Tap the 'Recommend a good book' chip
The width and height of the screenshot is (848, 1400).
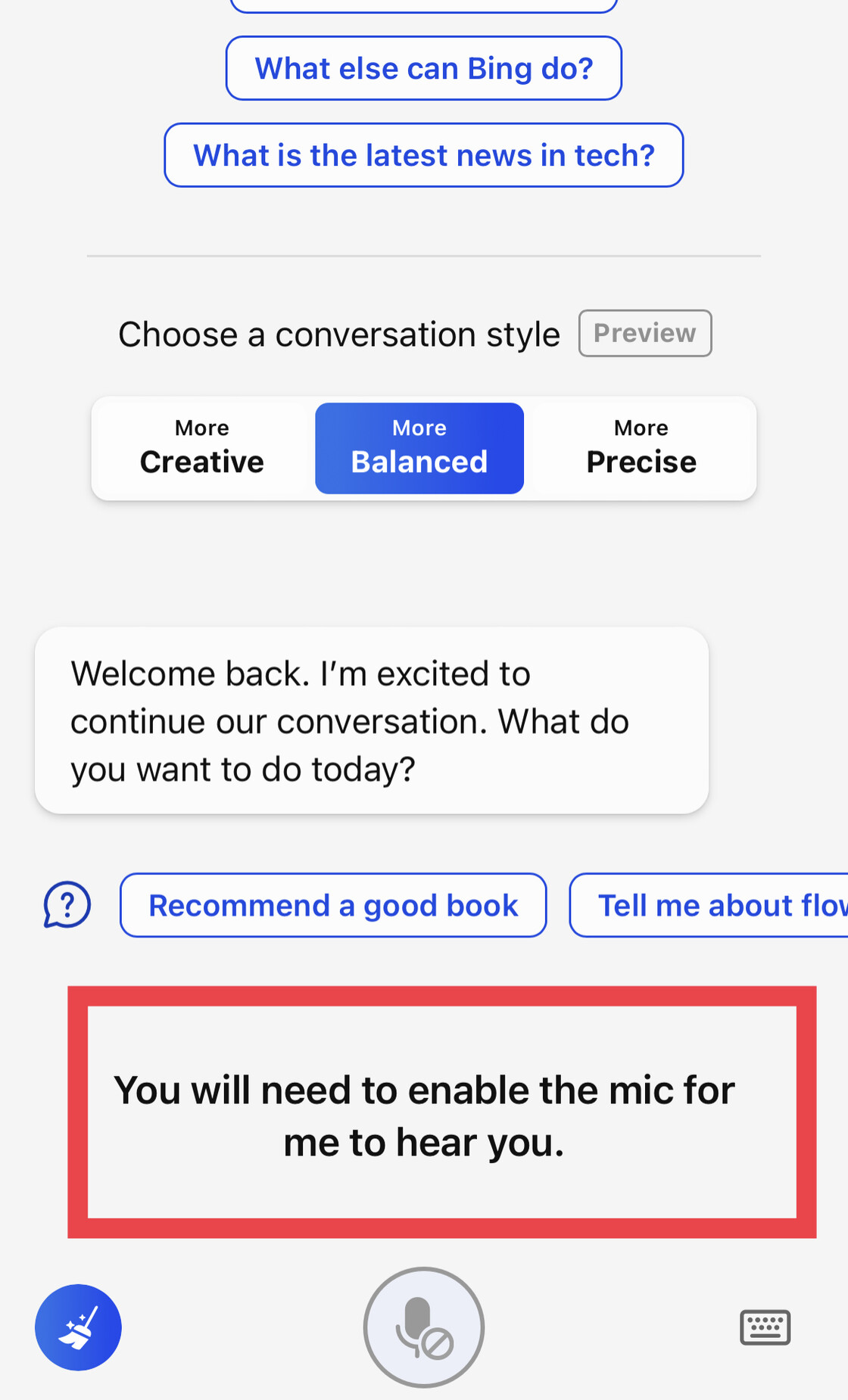(333, 905)
